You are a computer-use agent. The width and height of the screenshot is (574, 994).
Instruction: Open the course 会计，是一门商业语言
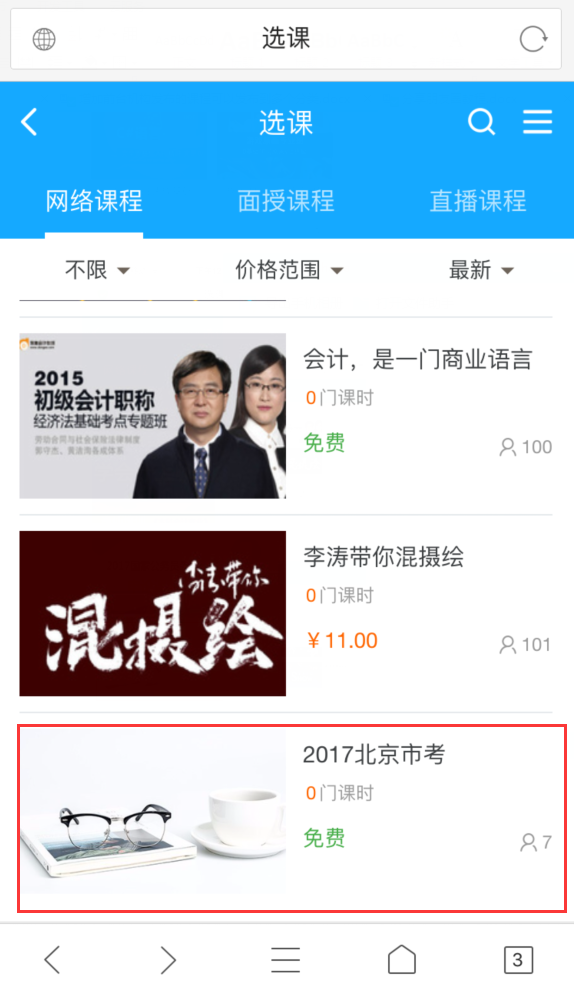point(286,416)
